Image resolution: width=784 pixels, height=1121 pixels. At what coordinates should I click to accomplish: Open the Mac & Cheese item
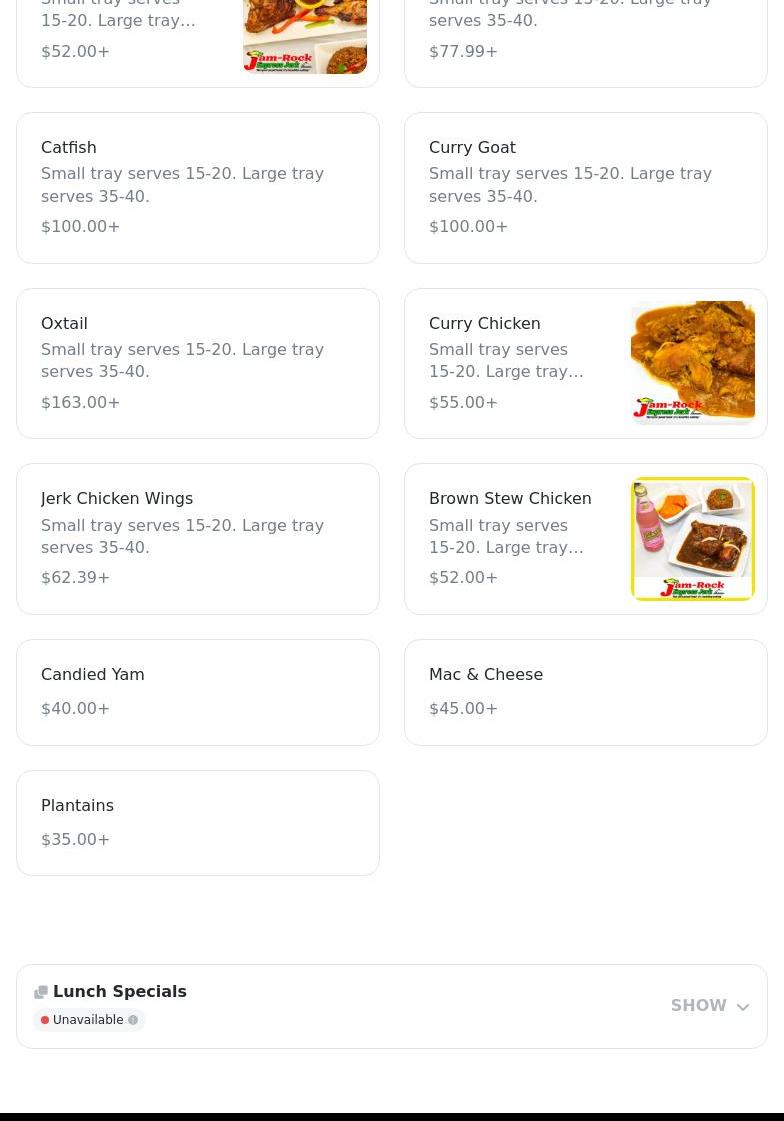[585, 692]
